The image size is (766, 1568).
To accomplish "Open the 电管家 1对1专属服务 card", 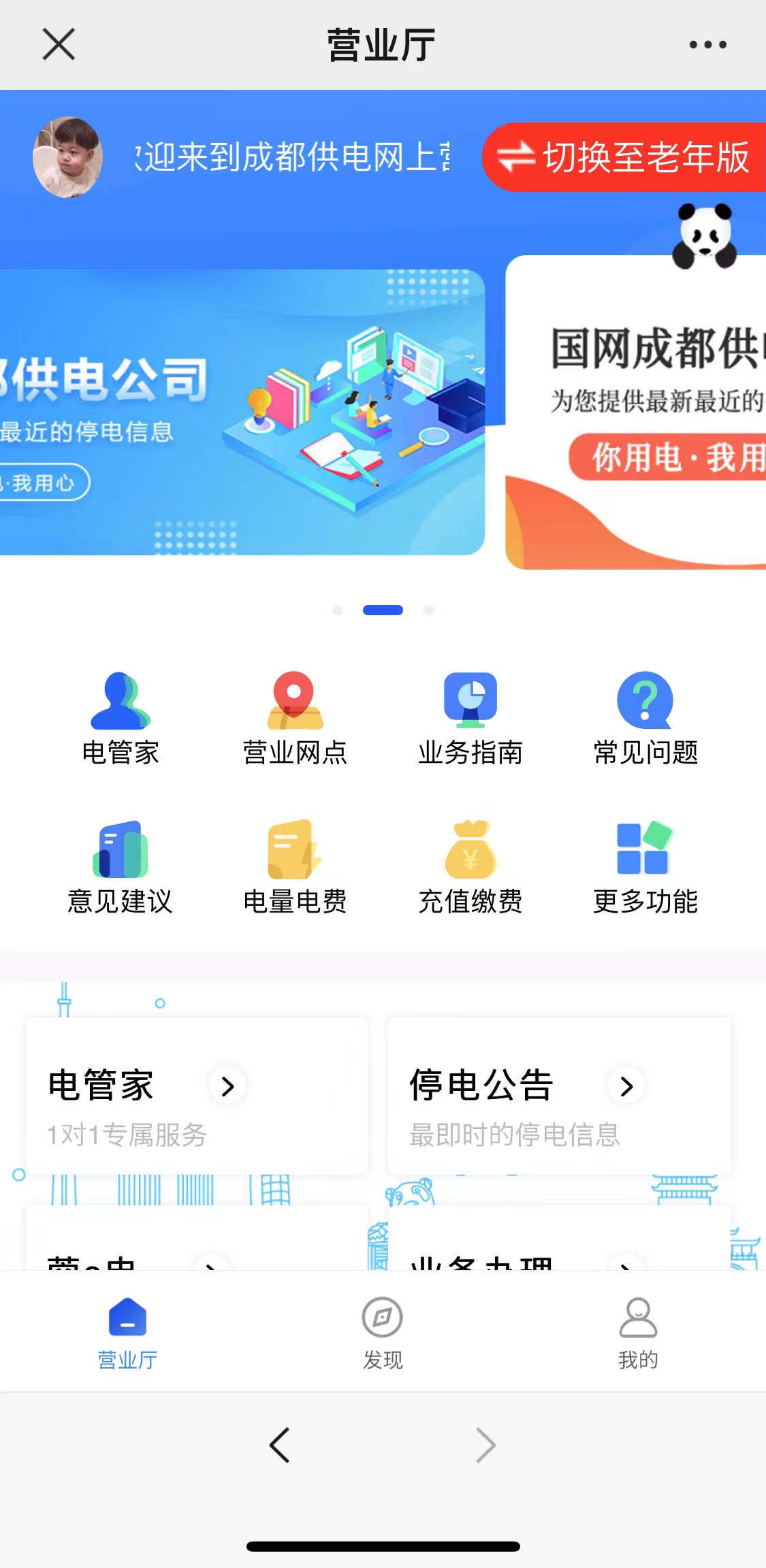I will click(x=197, y=1096).
